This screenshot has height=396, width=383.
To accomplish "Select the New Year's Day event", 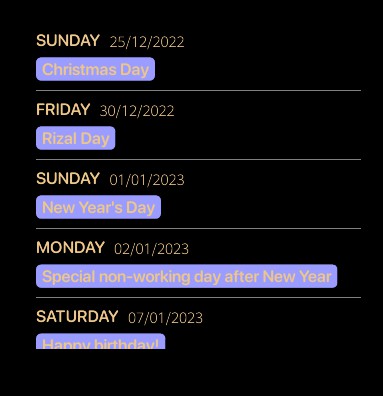I will point(98,207).
